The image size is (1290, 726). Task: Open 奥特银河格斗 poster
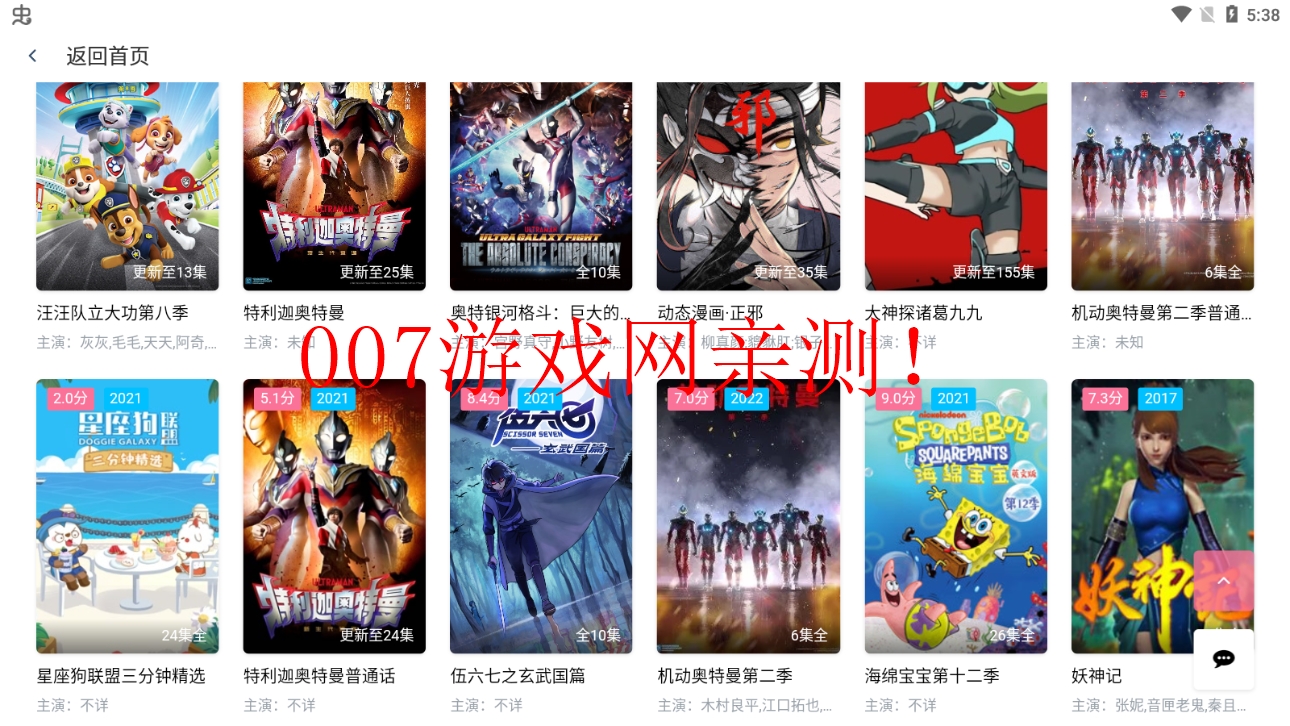pyautogui.click(x=541, y=186)
